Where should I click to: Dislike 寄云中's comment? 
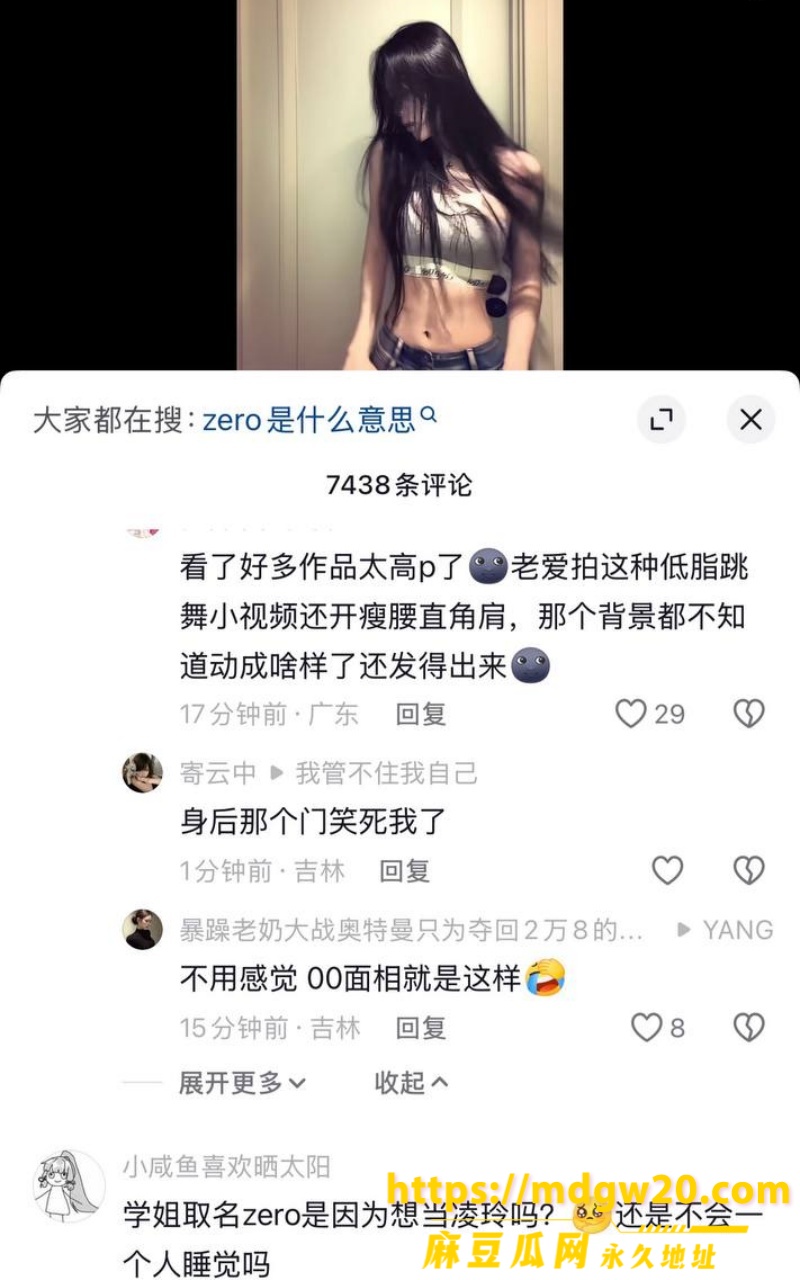point(749,870)
